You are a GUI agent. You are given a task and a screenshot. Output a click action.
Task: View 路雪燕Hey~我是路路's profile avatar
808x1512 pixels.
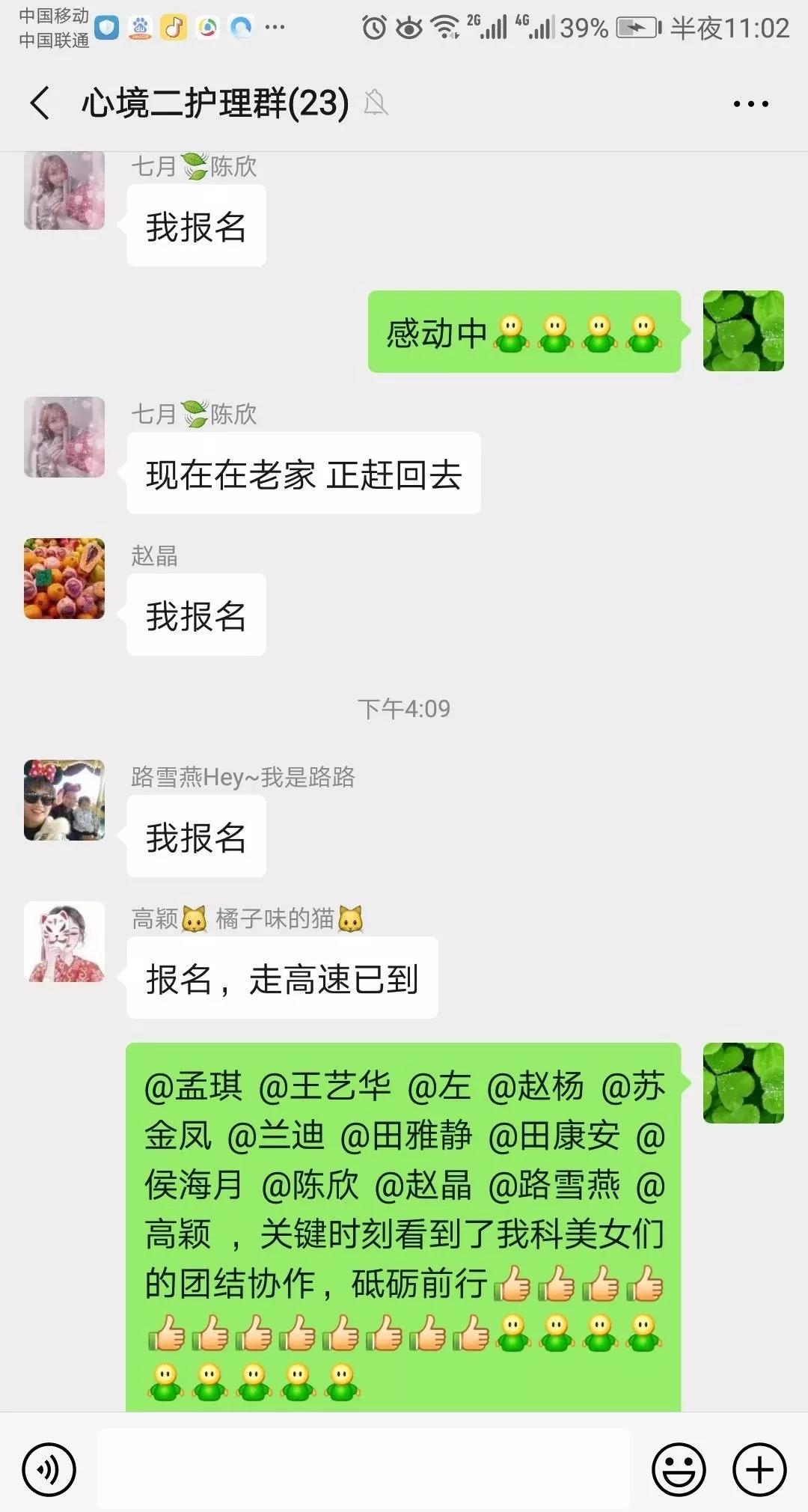tap(64, 800)
